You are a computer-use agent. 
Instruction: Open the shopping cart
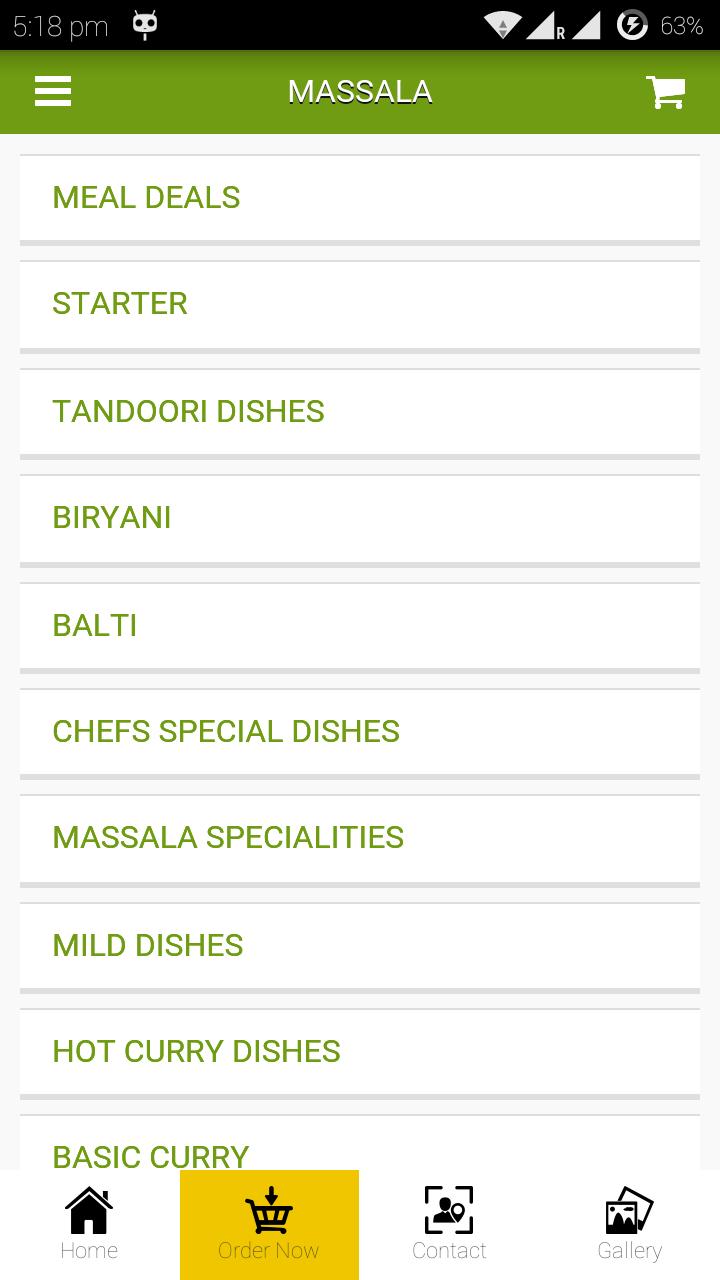point(665,92)
